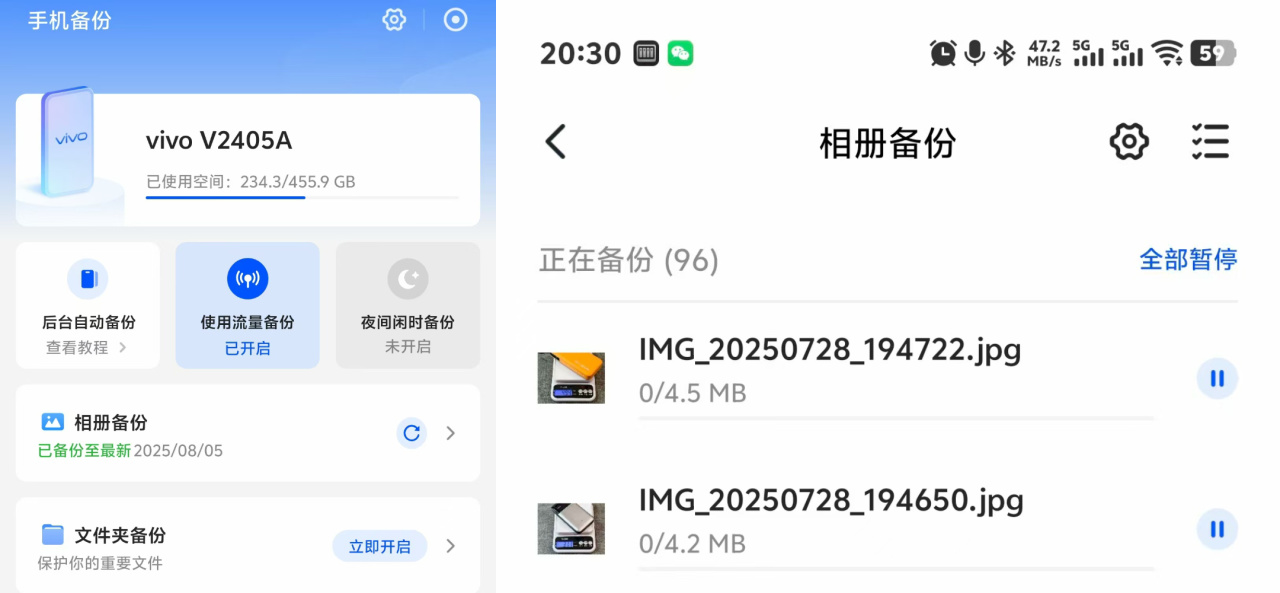Open 后台自动备份 tutorial tile
Image resolution: width=1280 pixels, height=593 pixels.
(x=88, y=305)
